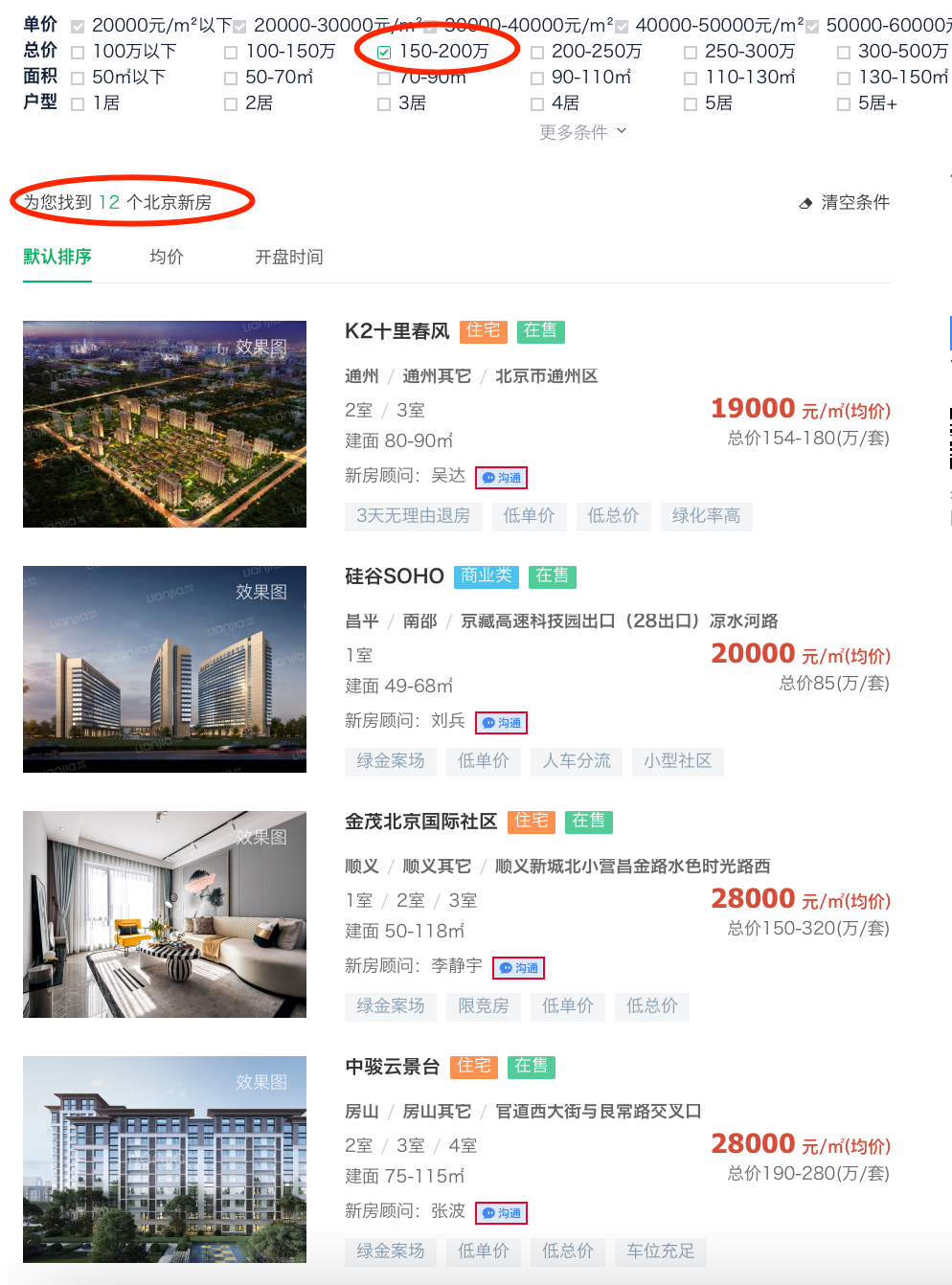The image size is (952, 1285).
Task: Open the K2十里春风 listing image
Action: point(165,424)
